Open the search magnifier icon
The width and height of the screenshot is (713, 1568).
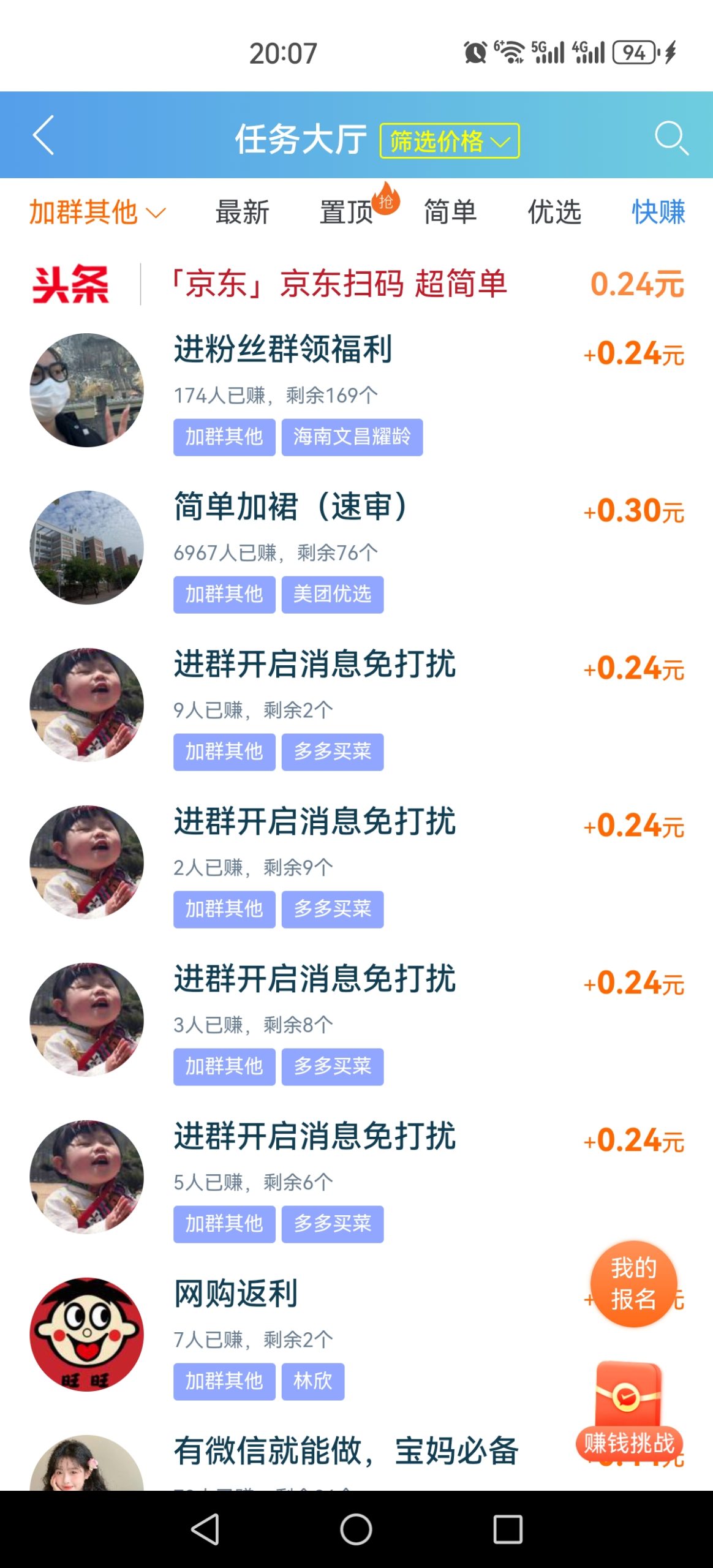(x=671, y=137)
